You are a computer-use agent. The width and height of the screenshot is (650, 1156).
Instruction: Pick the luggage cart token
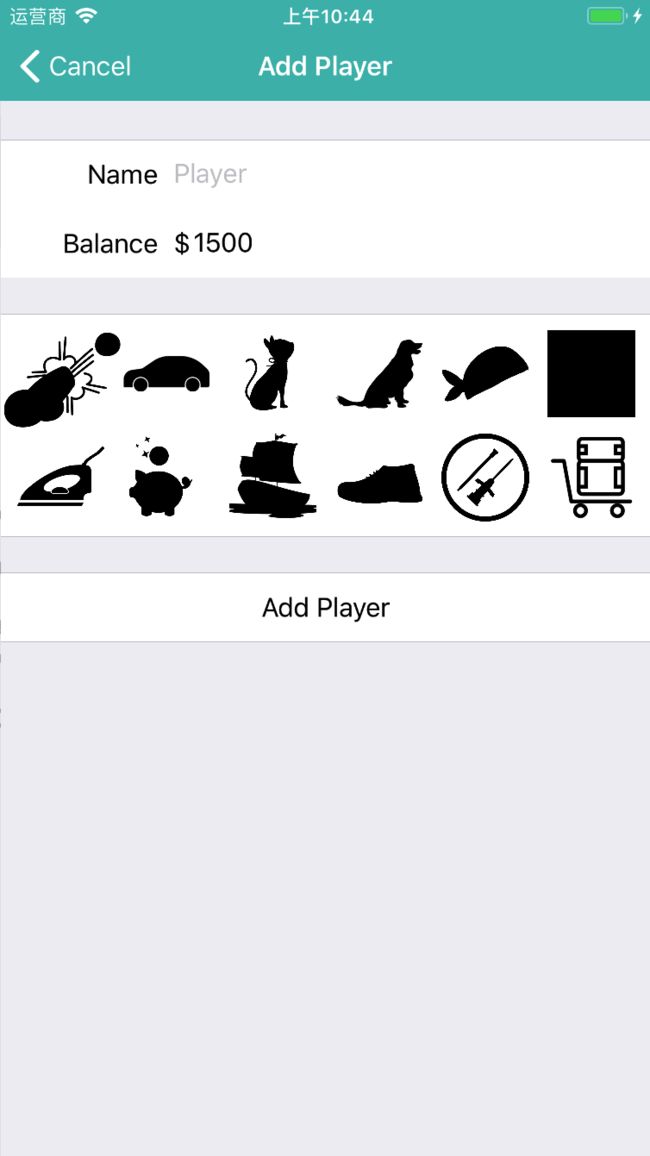pos(592,477)
